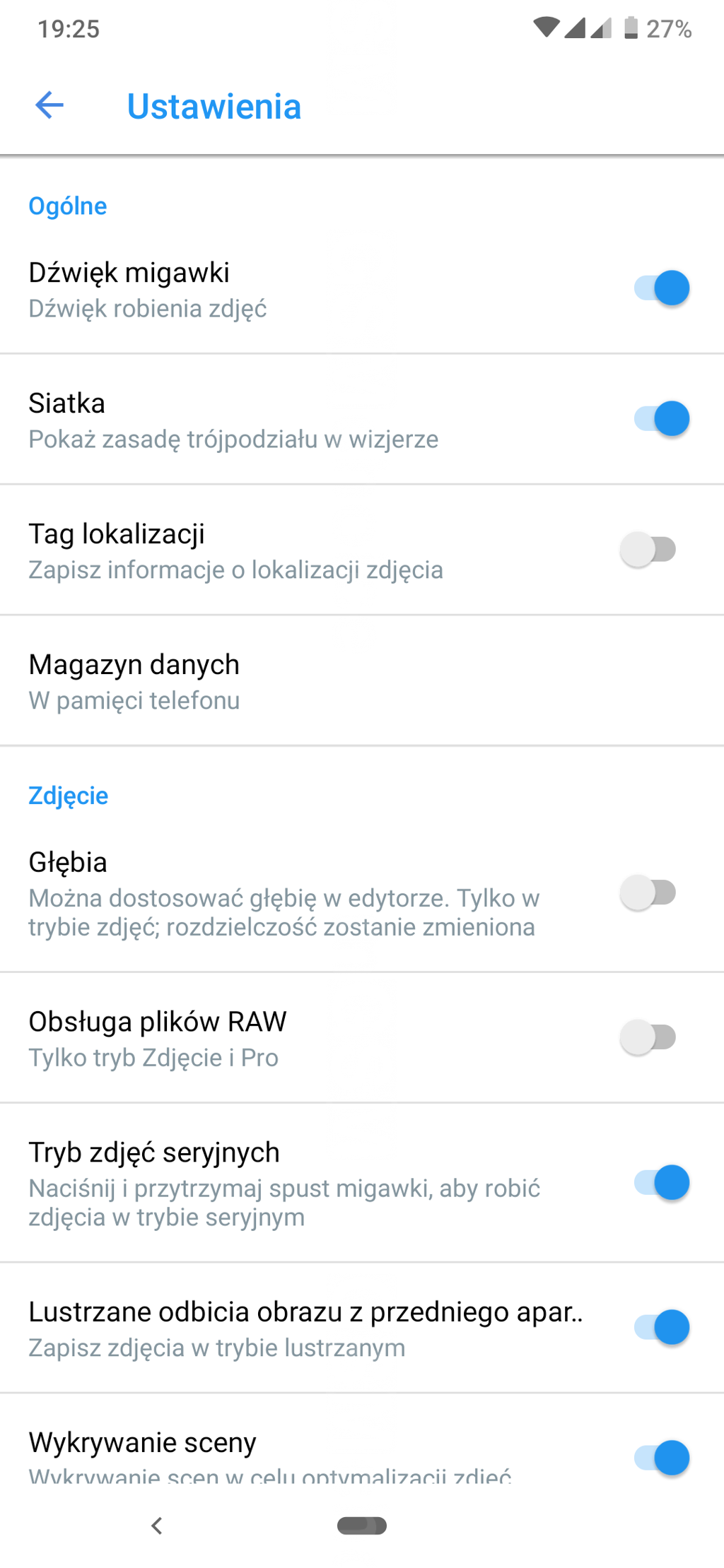Image resolution: width=724 pixels, height=1568 pixels.
Task: Tap the home pill in the navigation bar
Action: [362, 1526]
